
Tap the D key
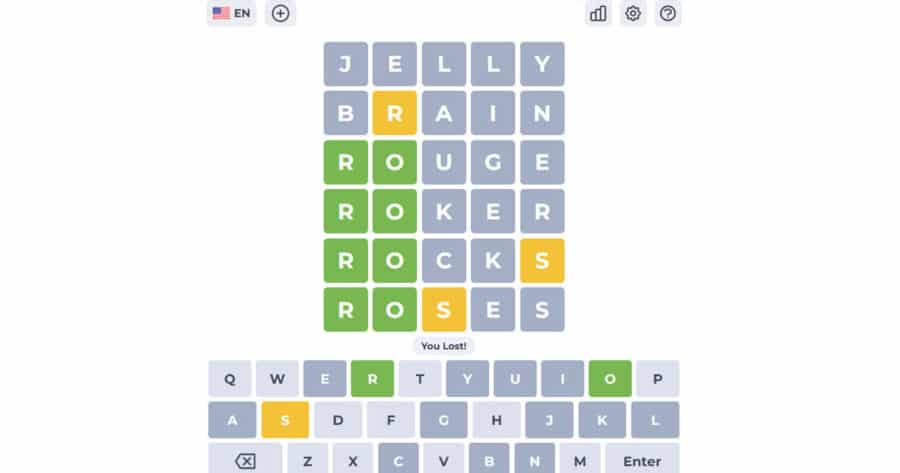338,420
